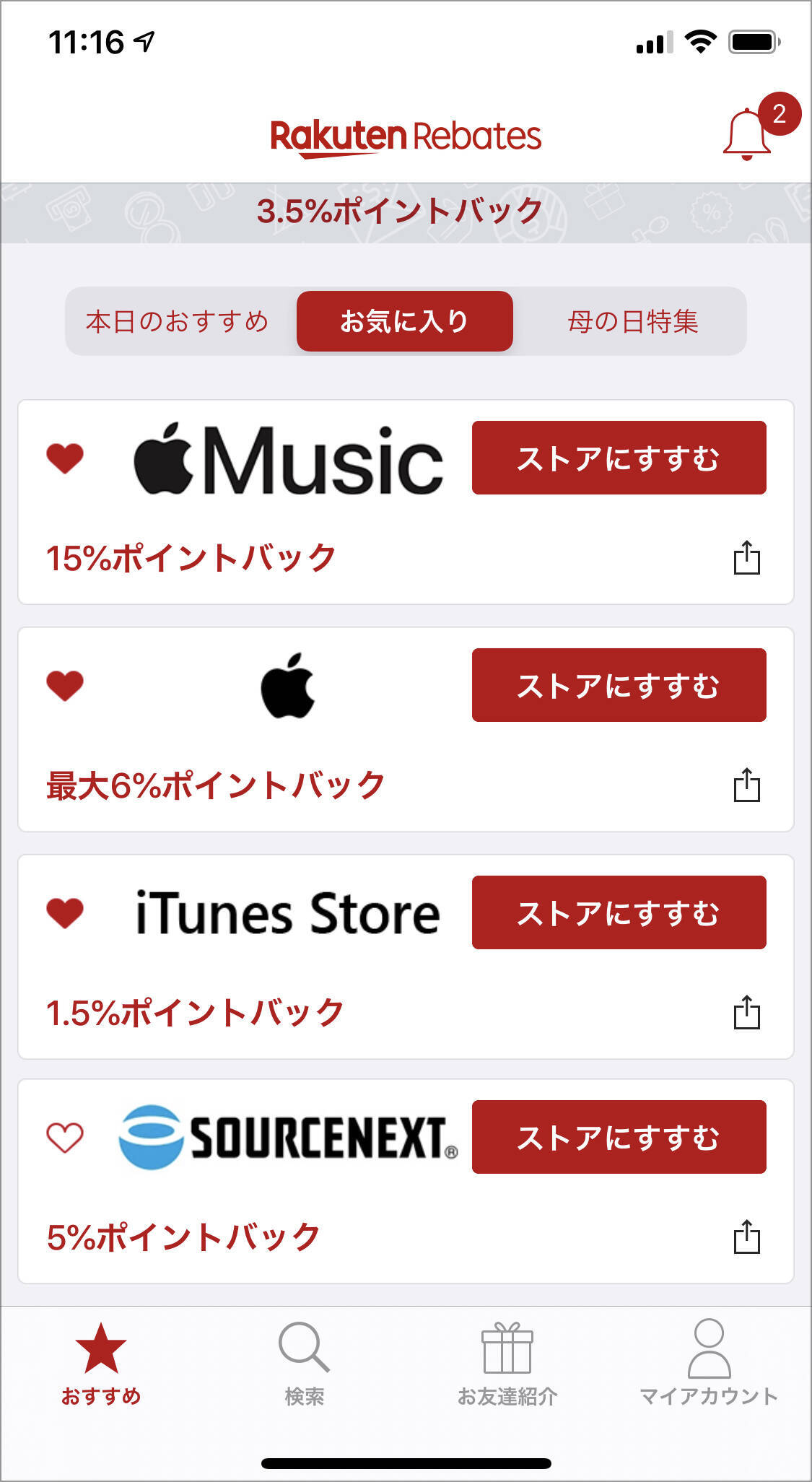The image size is (812, 1482).
Task: Share the Apple Music offer
Action: pyautogui.click(x=746, y=558)
